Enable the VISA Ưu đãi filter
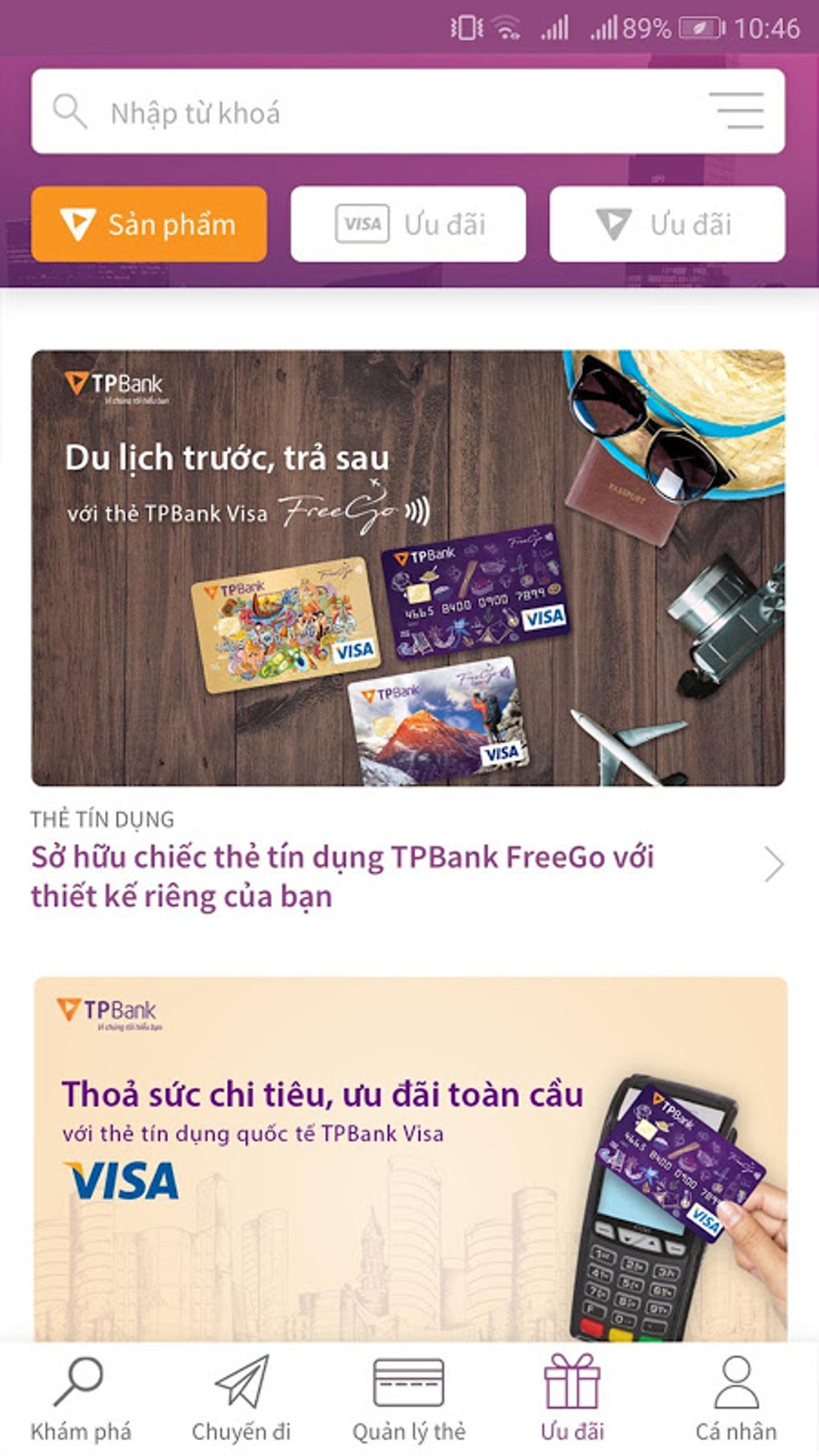This screenshot has width=819, height=1456. click(407, 226)
